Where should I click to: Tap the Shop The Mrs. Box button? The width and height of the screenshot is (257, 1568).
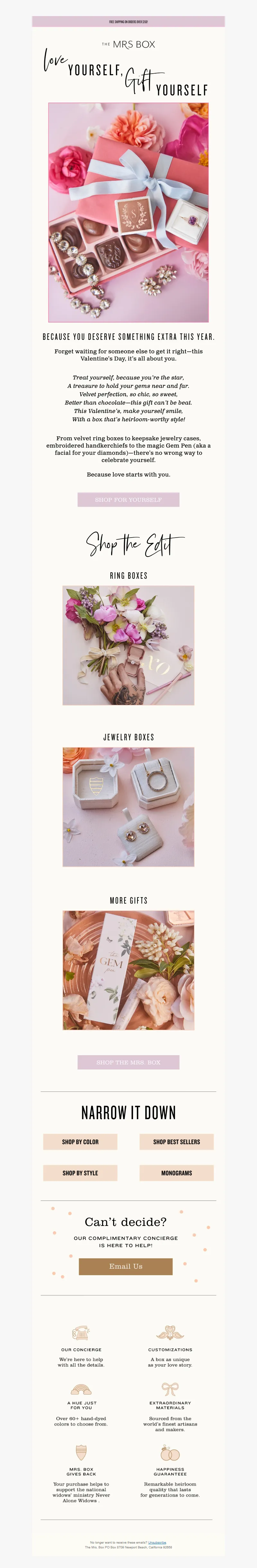pos(128,1062)
